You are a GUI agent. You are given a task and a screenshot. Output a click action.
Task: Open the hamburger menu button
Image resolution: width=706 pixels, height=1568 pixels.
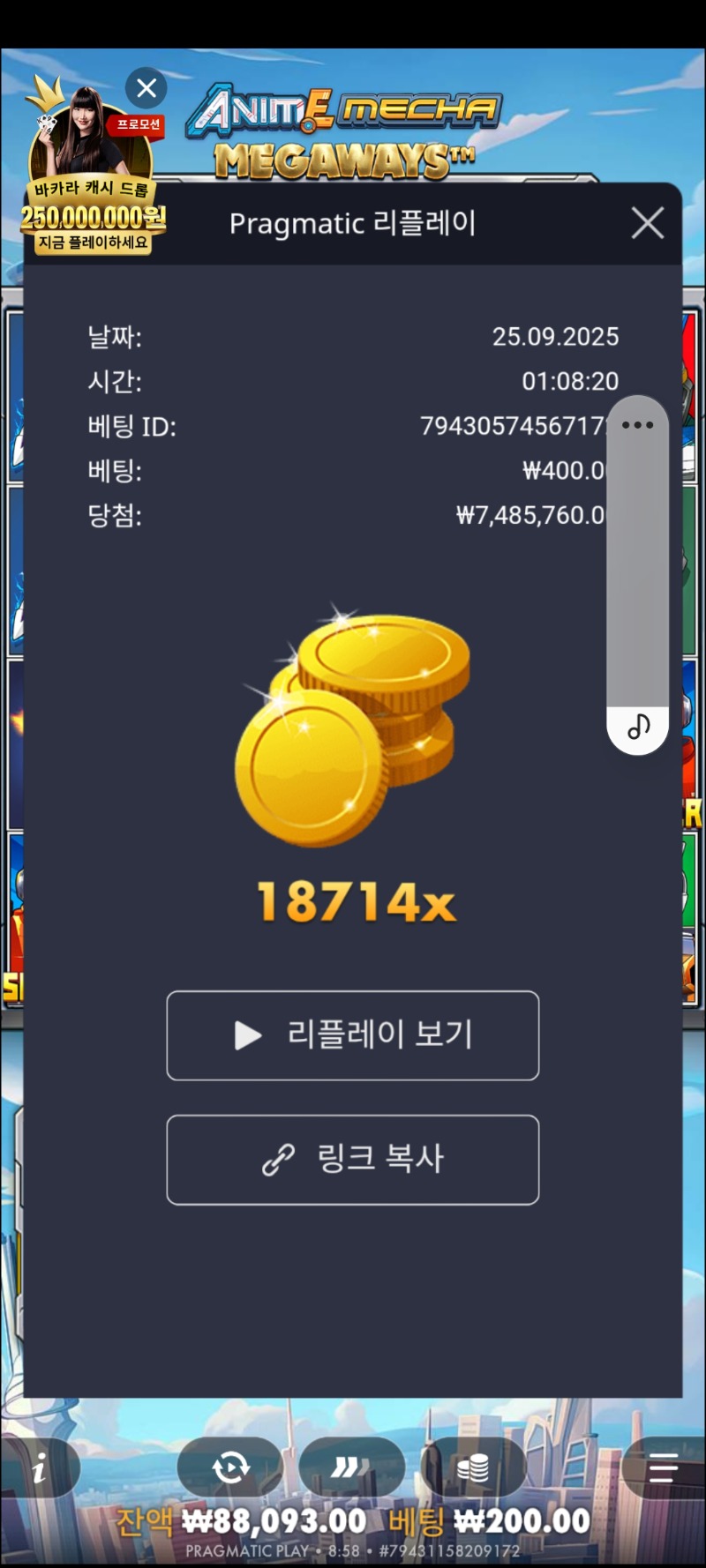tap(664, 1468)
